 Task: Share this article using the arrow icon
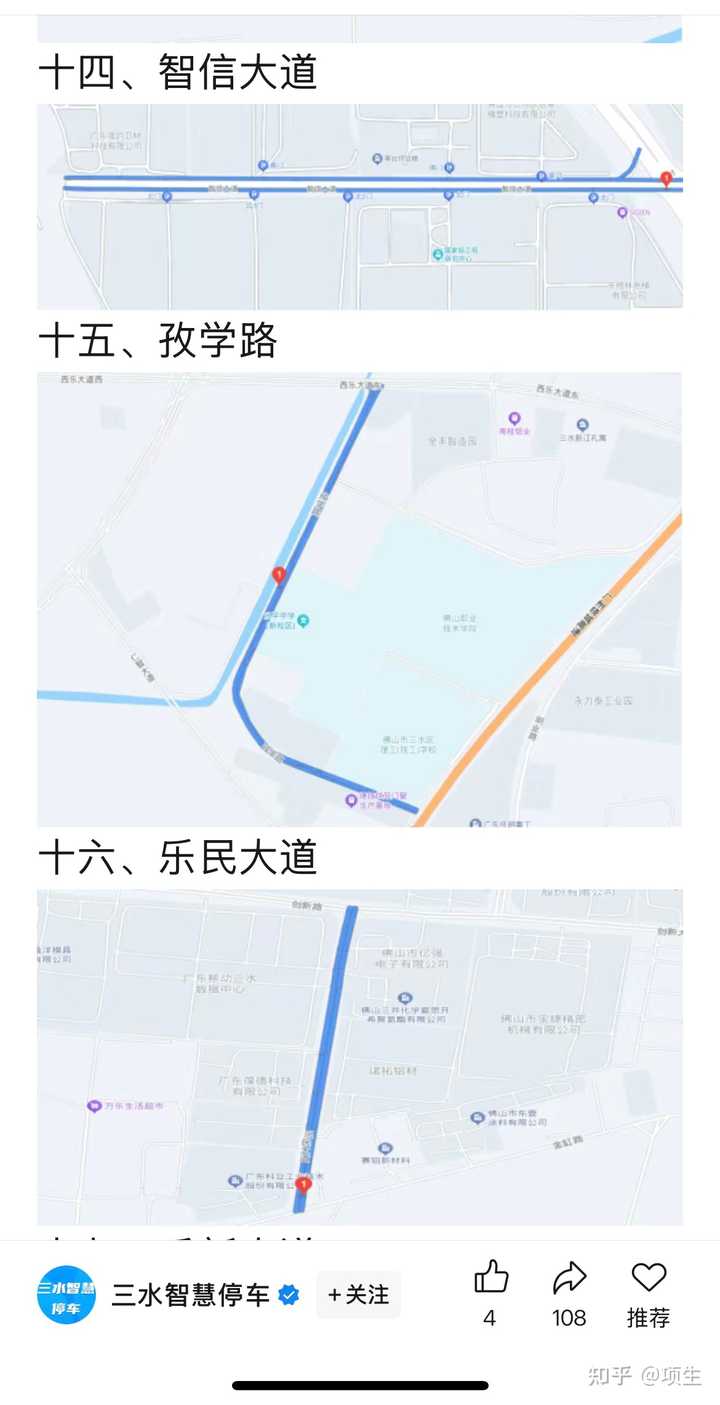(x=569, y=1278)
